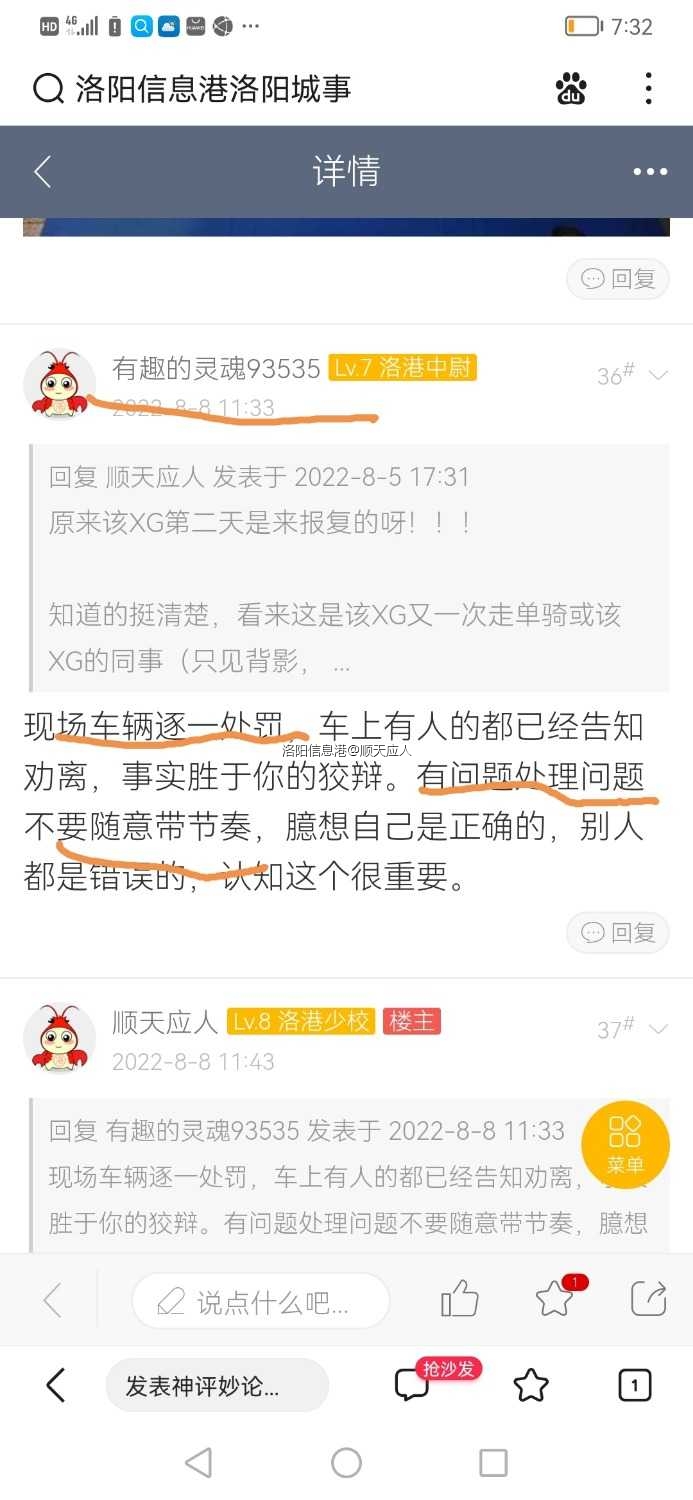Viewport: 693px width, 1500px height.
Task: Open the yellow 菜单 floating button
Action: coord(625,1144)
